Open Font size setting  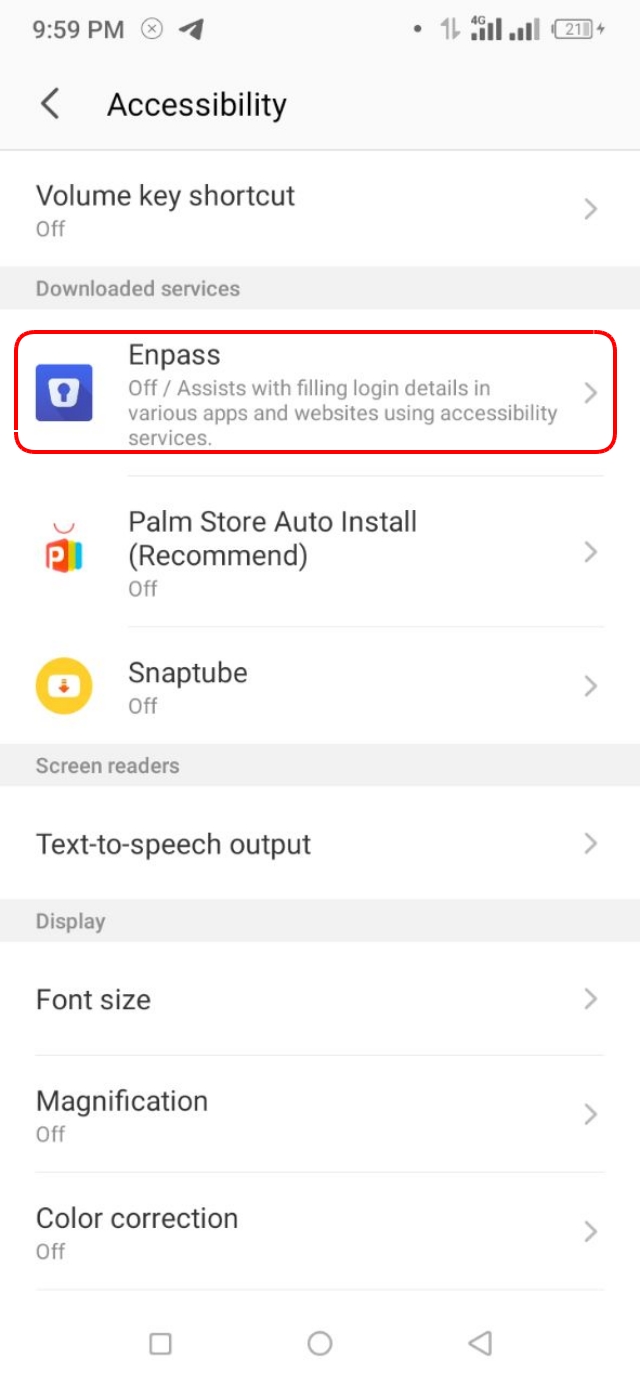pyautogui.click(x=318, y=999)
